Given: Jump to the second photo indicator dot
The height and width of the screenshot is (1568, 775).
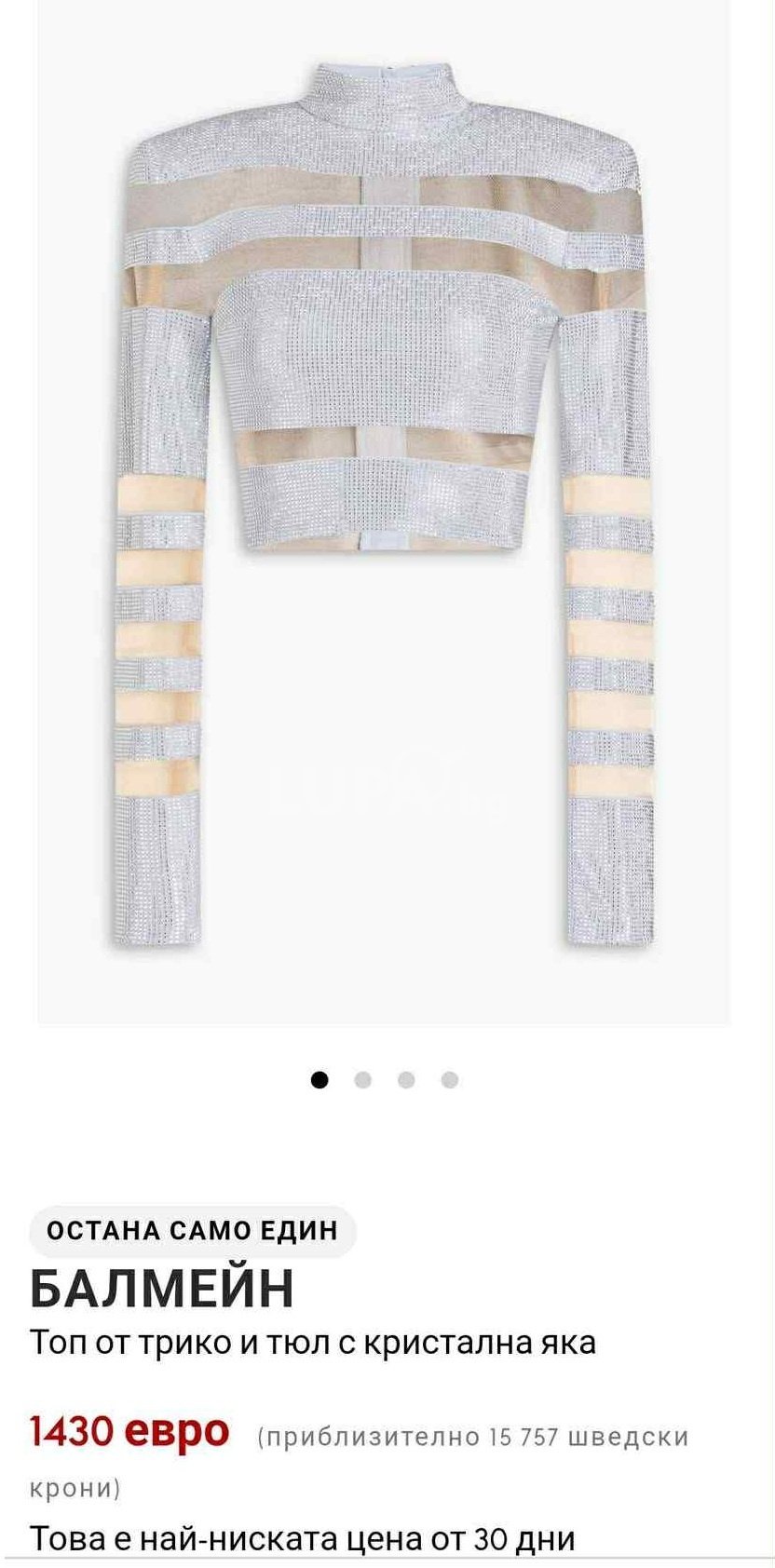Looking at the screenshot, I should coord(363,1080).
